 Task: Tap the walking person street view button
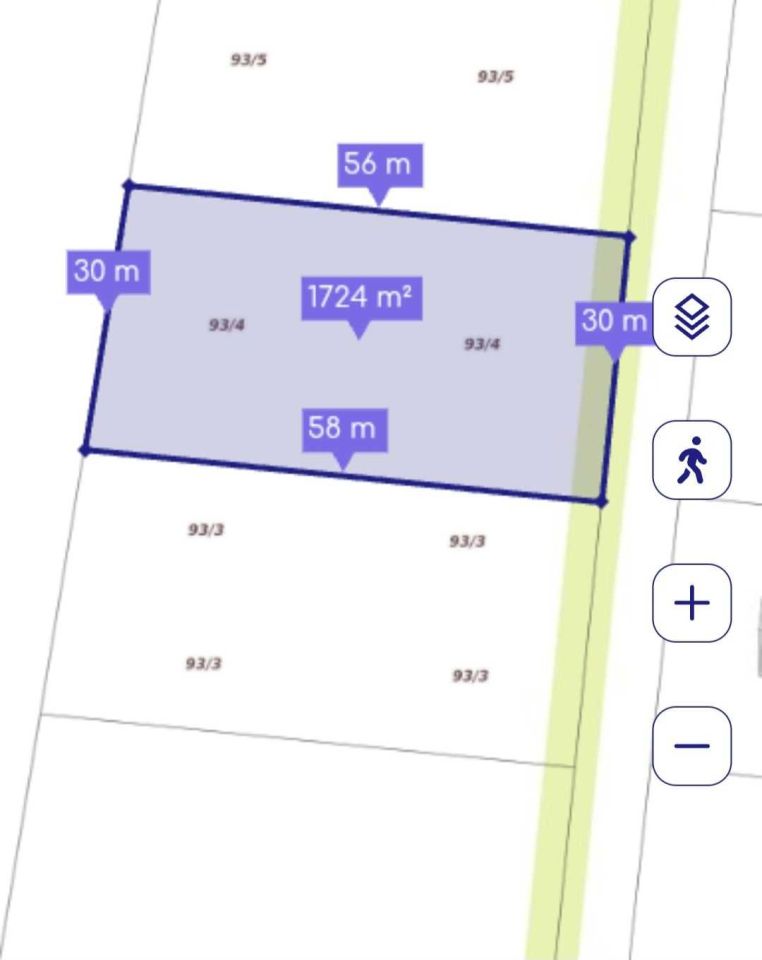click(692, 460)
